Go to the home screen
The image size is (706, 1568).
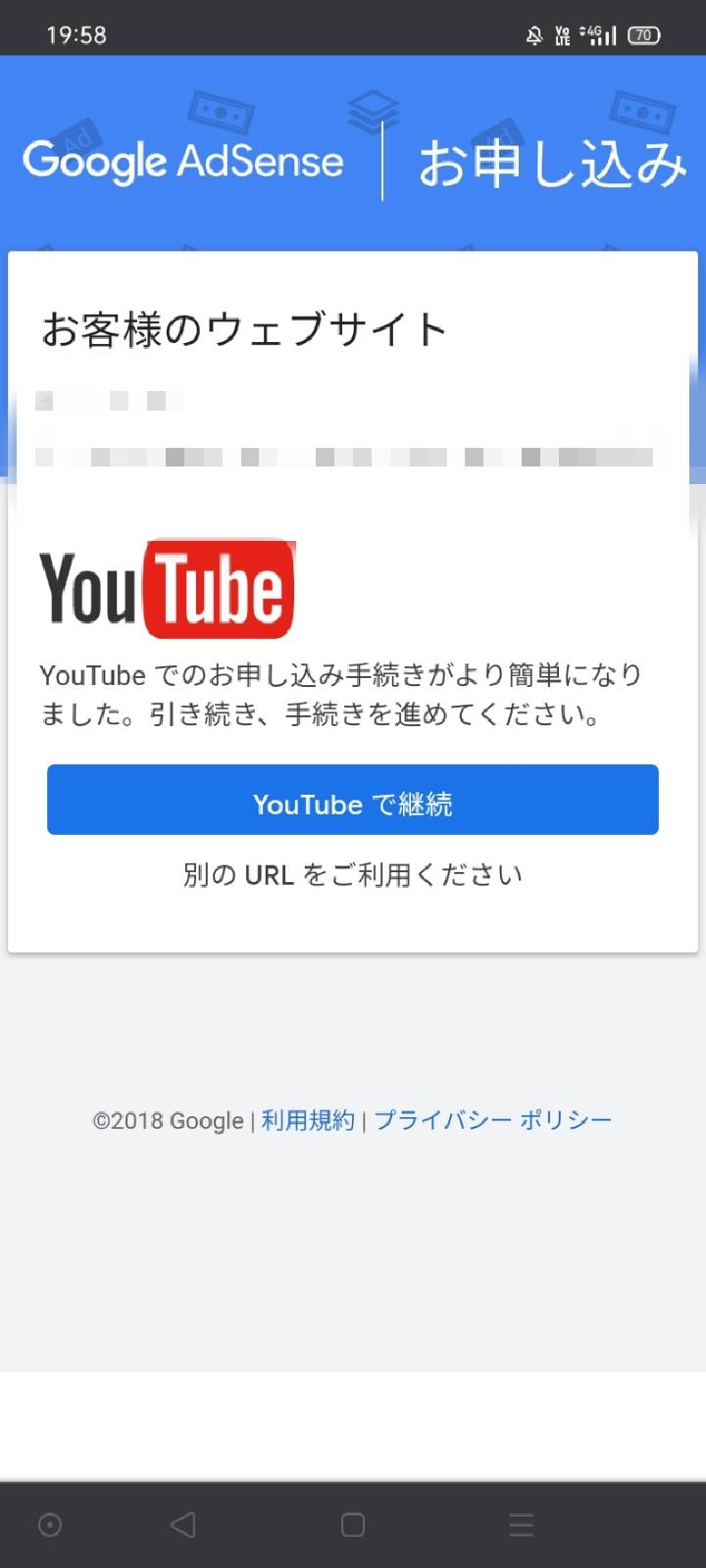[x=353, y=1525]
